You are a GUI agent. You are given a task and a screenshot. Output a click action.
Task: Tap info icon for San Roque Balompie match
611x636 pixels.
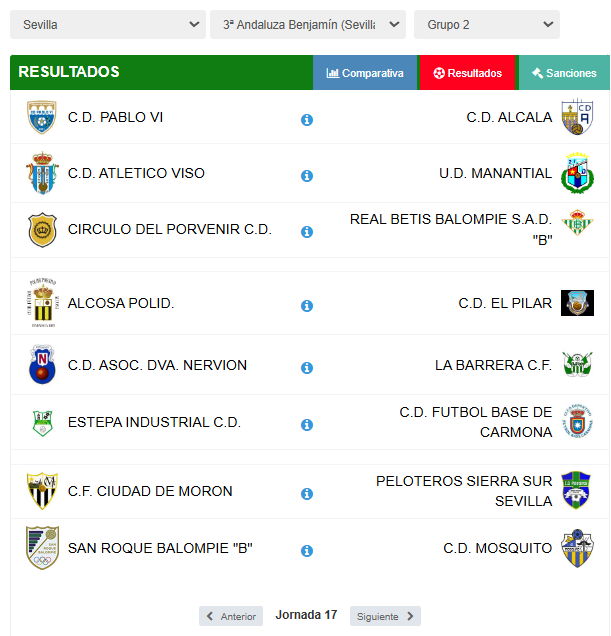pos(307,551)
